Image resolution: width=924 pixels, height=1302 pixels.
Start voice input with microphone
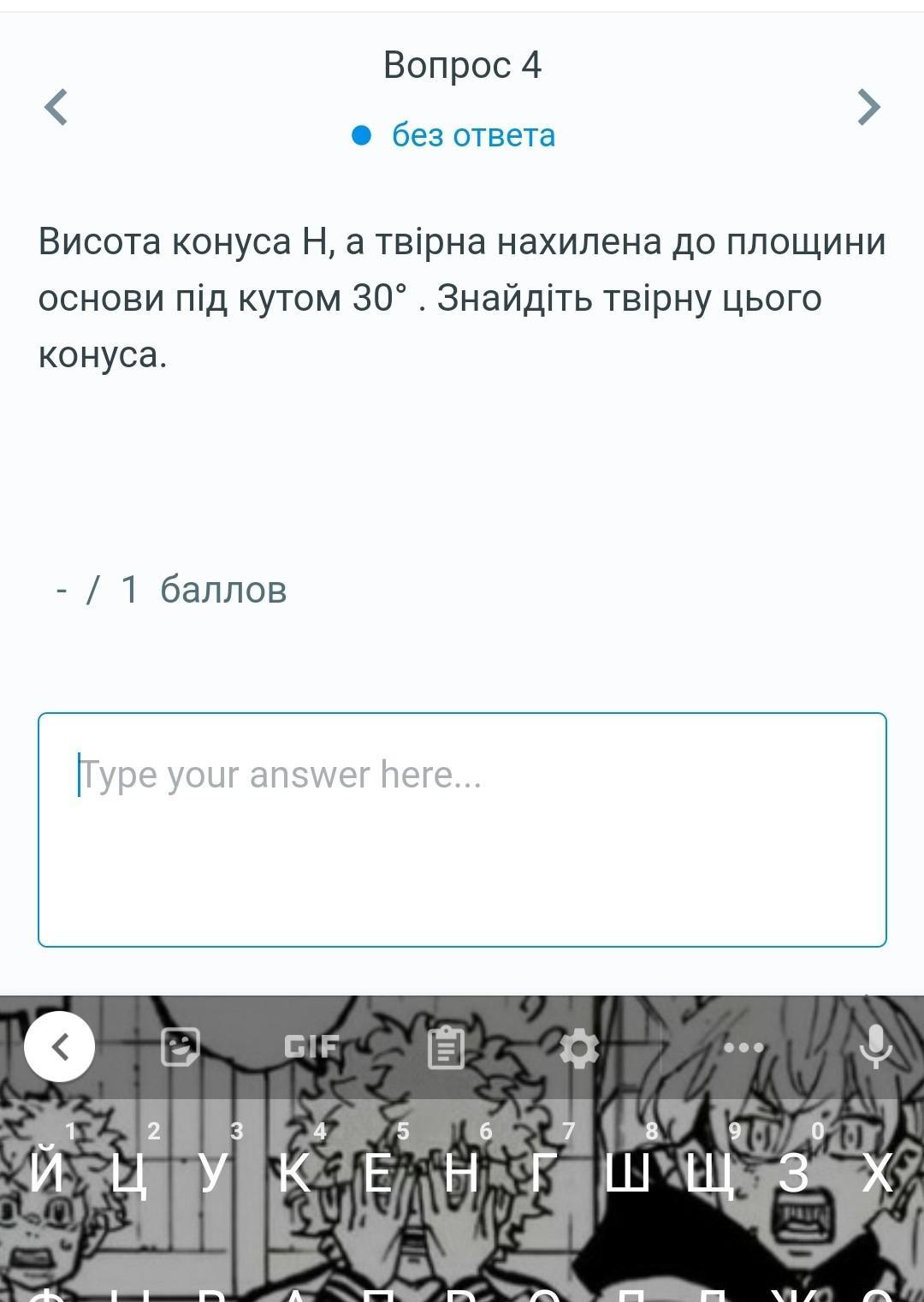pos(874,1046)
